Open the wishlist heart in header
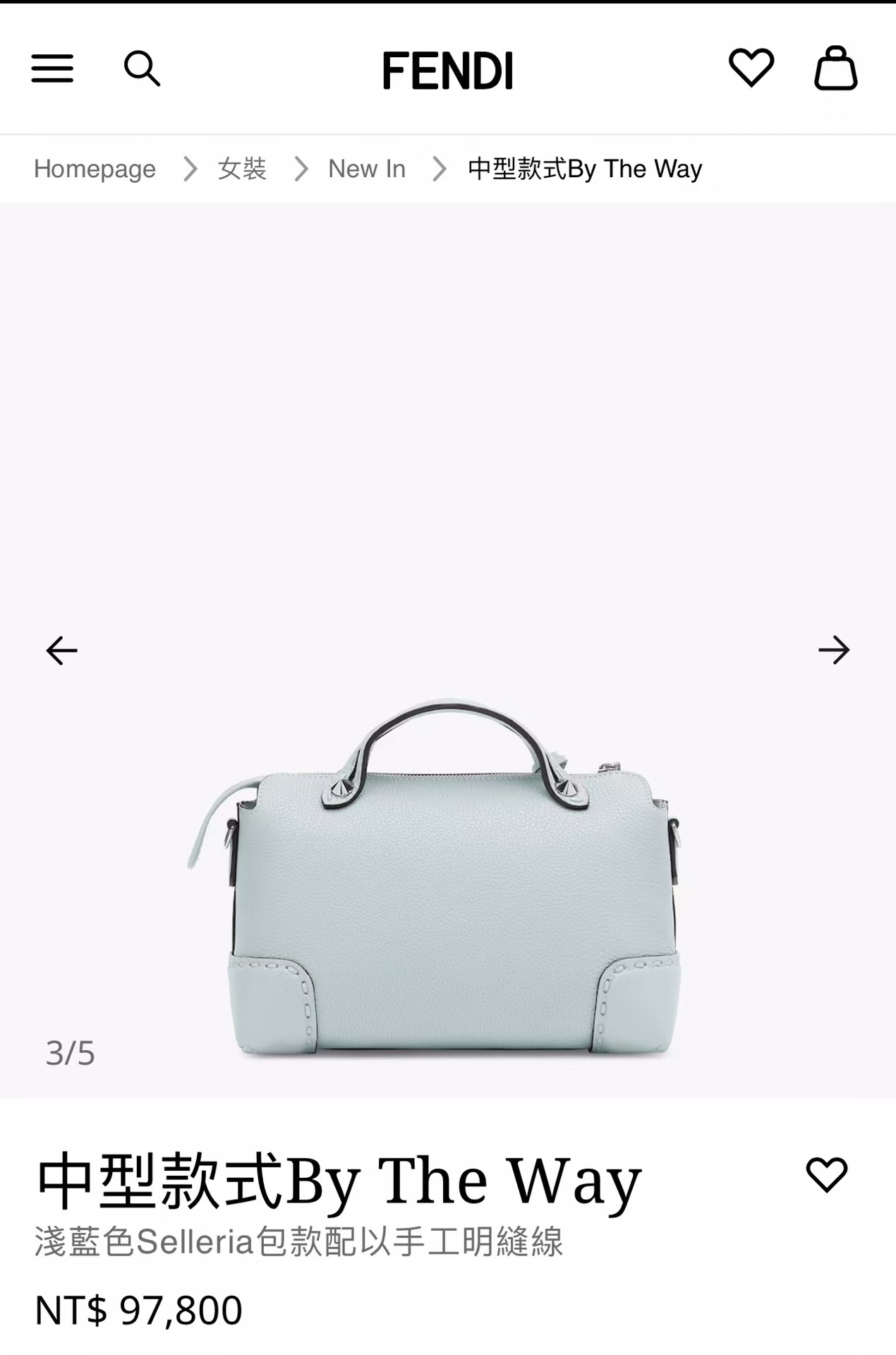 (751, 68)
